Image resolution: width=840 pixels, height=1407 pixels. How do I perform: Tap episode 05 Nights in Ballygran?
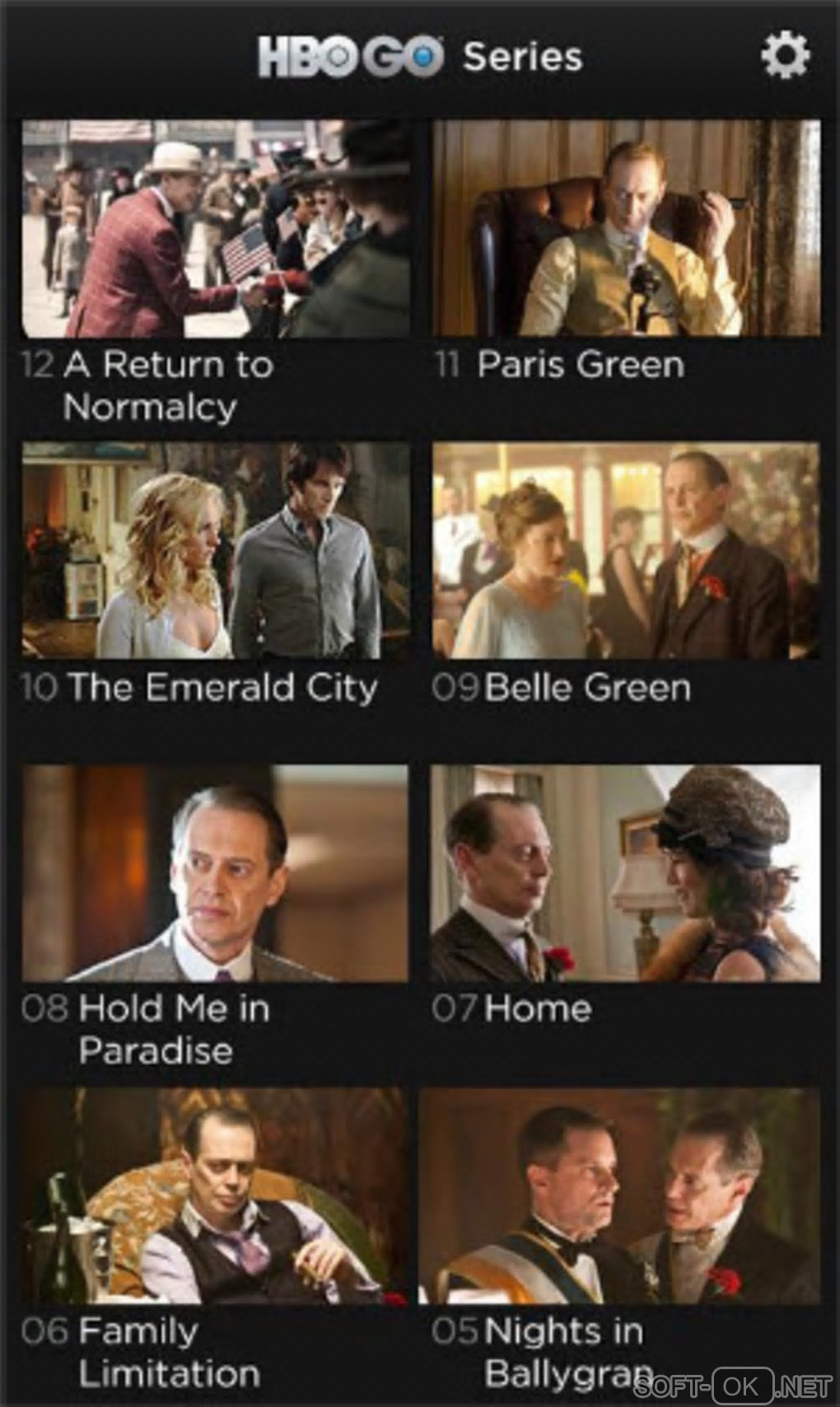(619, 1196)
